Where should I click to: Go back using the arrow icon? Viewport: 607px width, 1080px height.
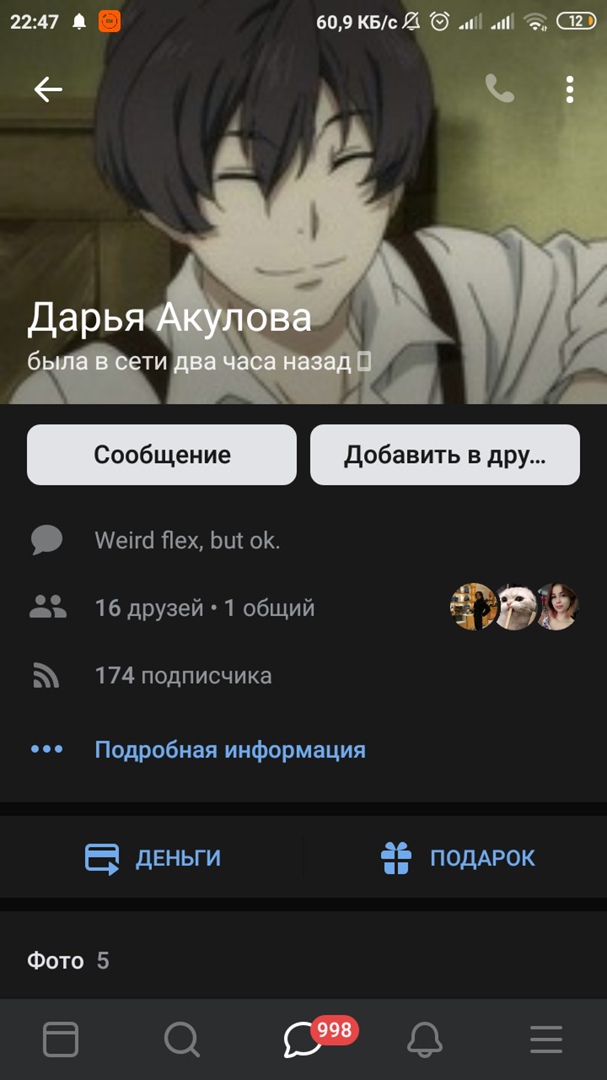point(48,89)
